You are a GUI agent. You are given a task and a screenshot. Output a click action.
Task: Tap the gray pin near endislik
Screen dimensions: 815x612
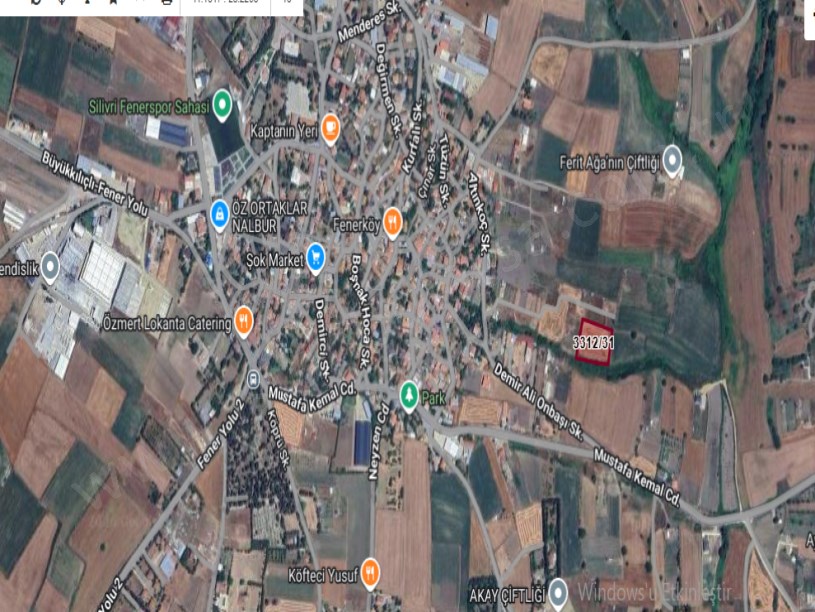(x=49, y=266)
